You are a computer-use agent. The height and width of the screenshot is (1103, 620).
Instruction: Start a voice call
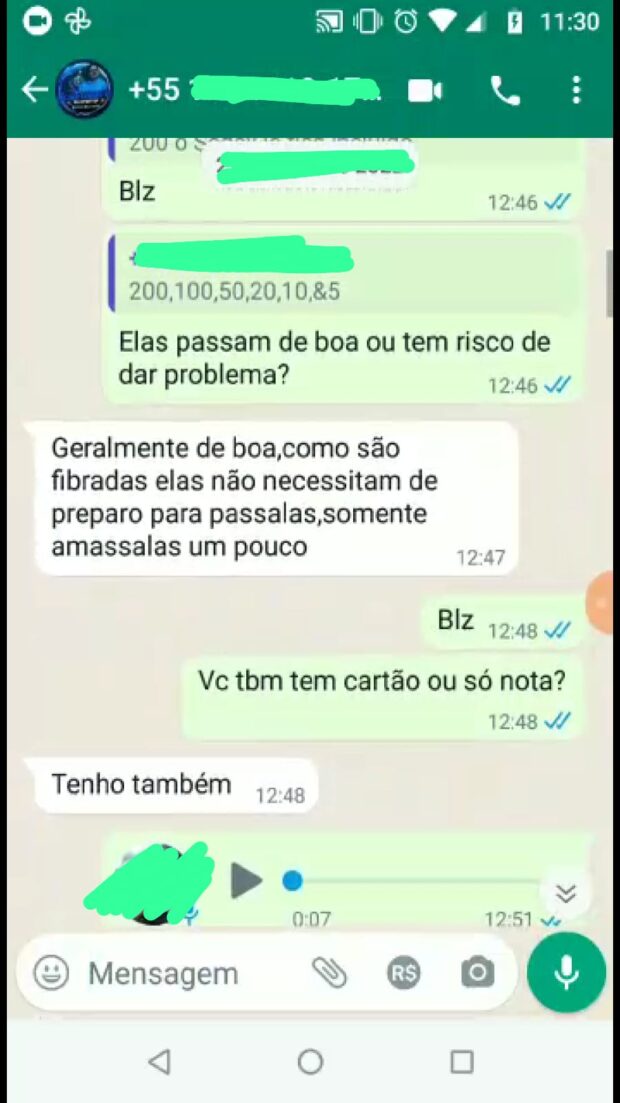click(x=505, y=91)
